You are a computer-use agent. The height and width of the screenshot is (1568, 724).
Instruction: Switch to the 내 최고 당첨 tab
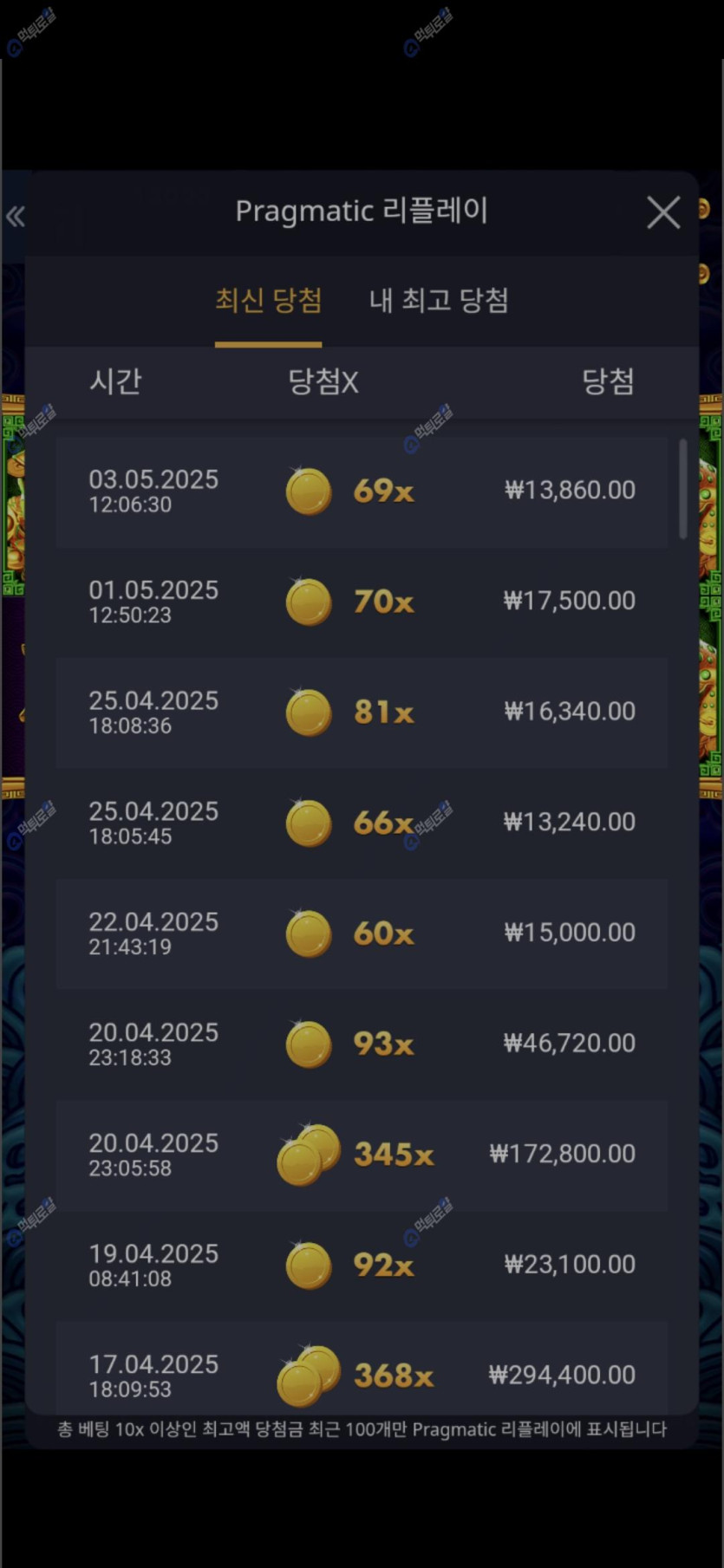[x=439, y=301]
